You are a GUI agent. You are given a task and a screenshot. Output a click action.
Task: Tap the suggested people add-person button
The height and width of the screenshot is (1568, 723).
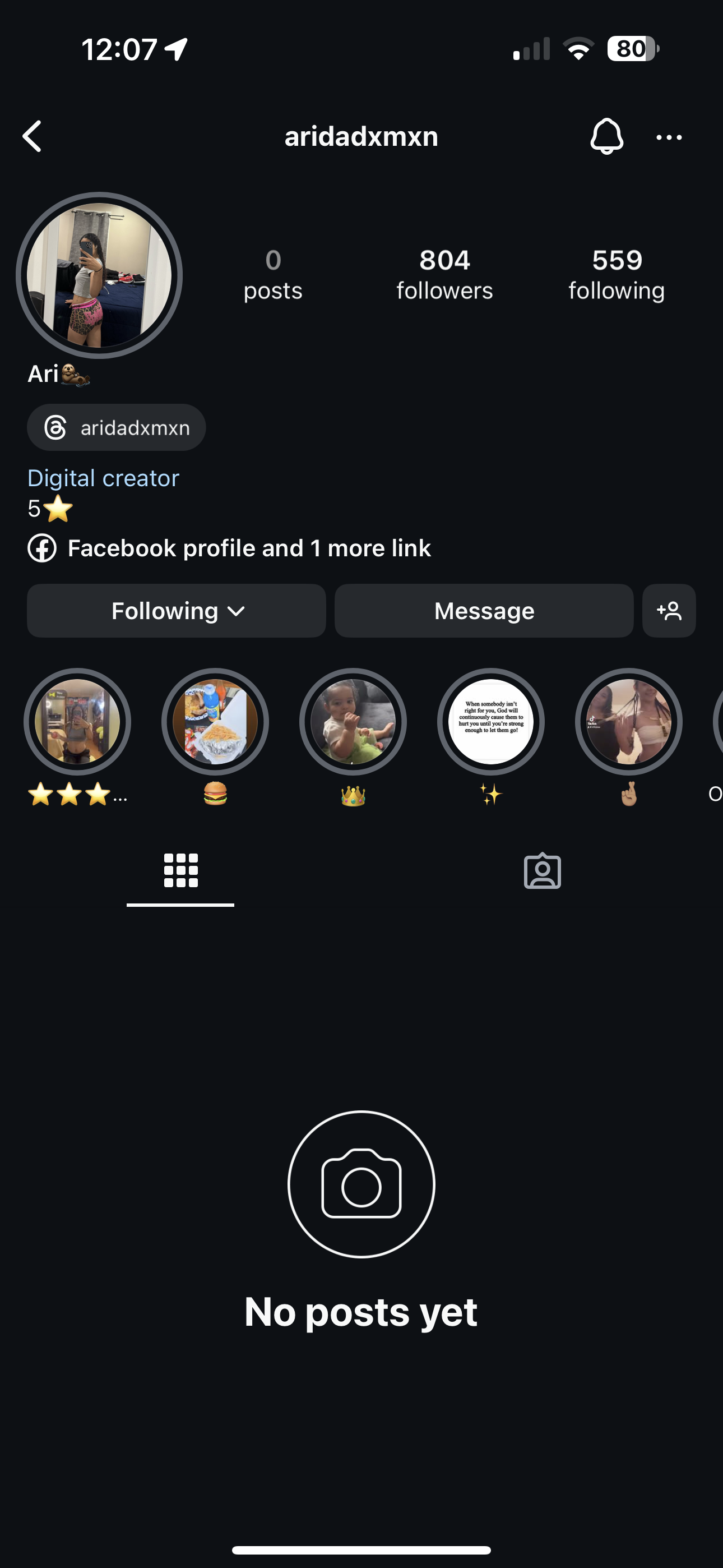[x=669, y=611]
